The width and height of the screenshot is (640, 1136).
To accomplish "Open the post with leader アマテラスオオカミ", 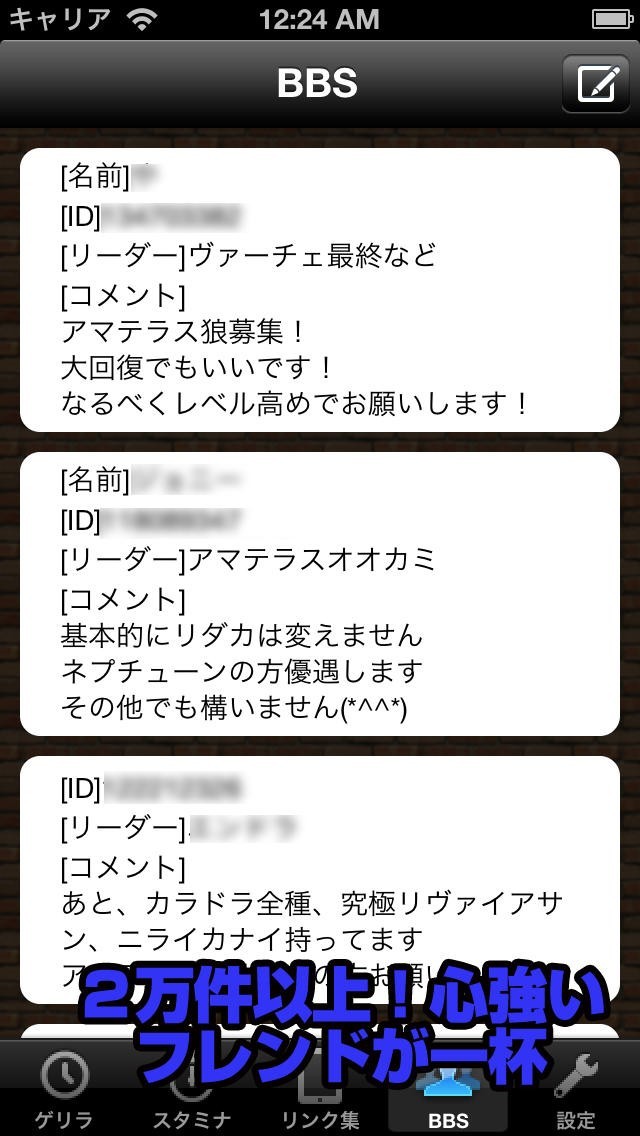I will (x=320, y=594).
